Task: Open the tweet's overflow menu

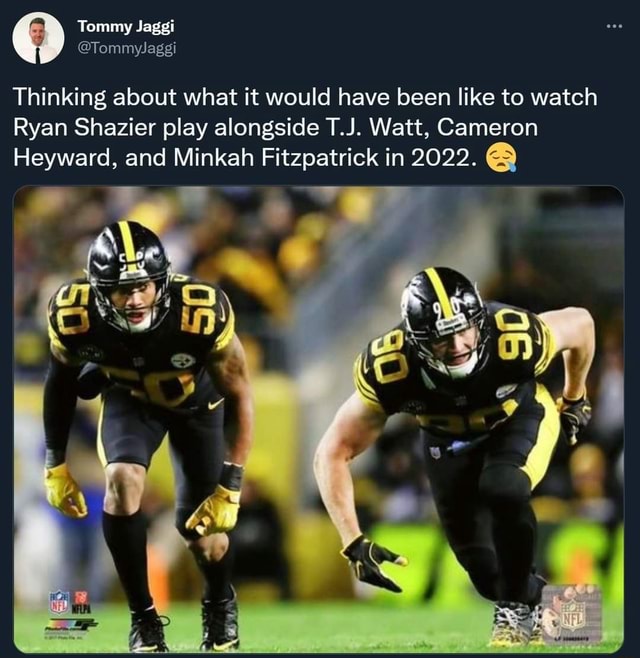Action: (613, 26)
